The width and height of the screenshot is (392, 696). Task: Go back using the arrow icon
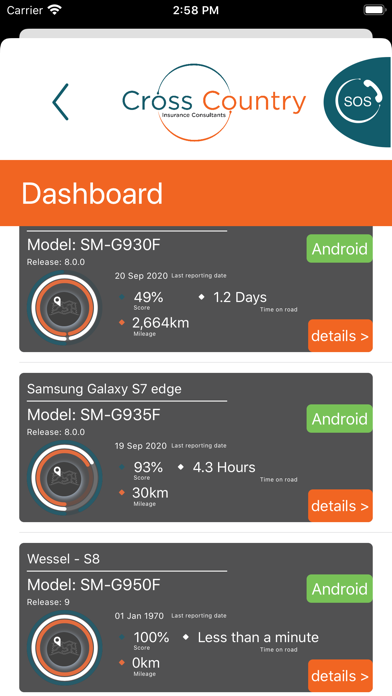pyautogui.click(x=61, y=102)
